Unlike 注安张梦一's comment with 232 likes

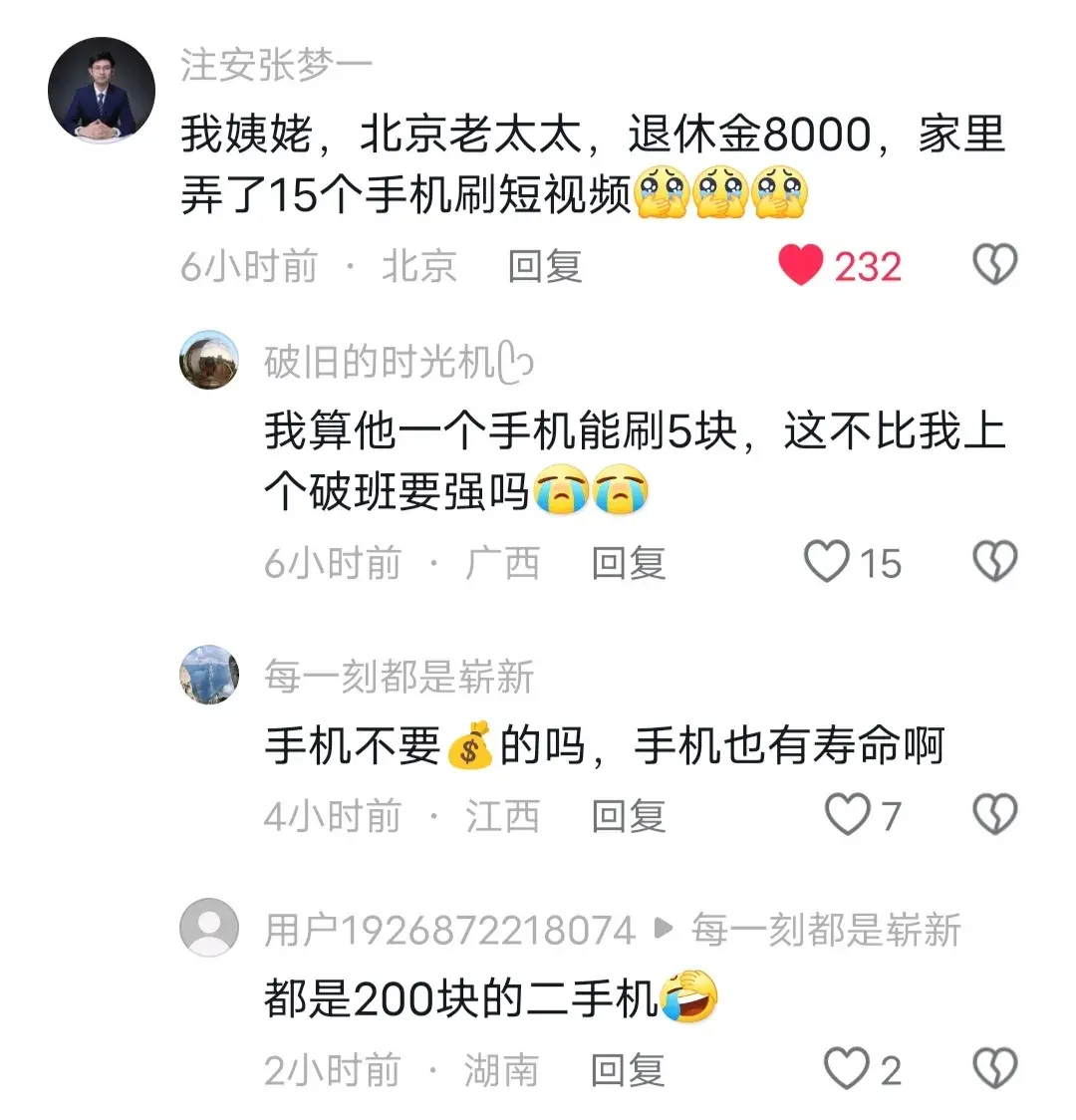801,266
